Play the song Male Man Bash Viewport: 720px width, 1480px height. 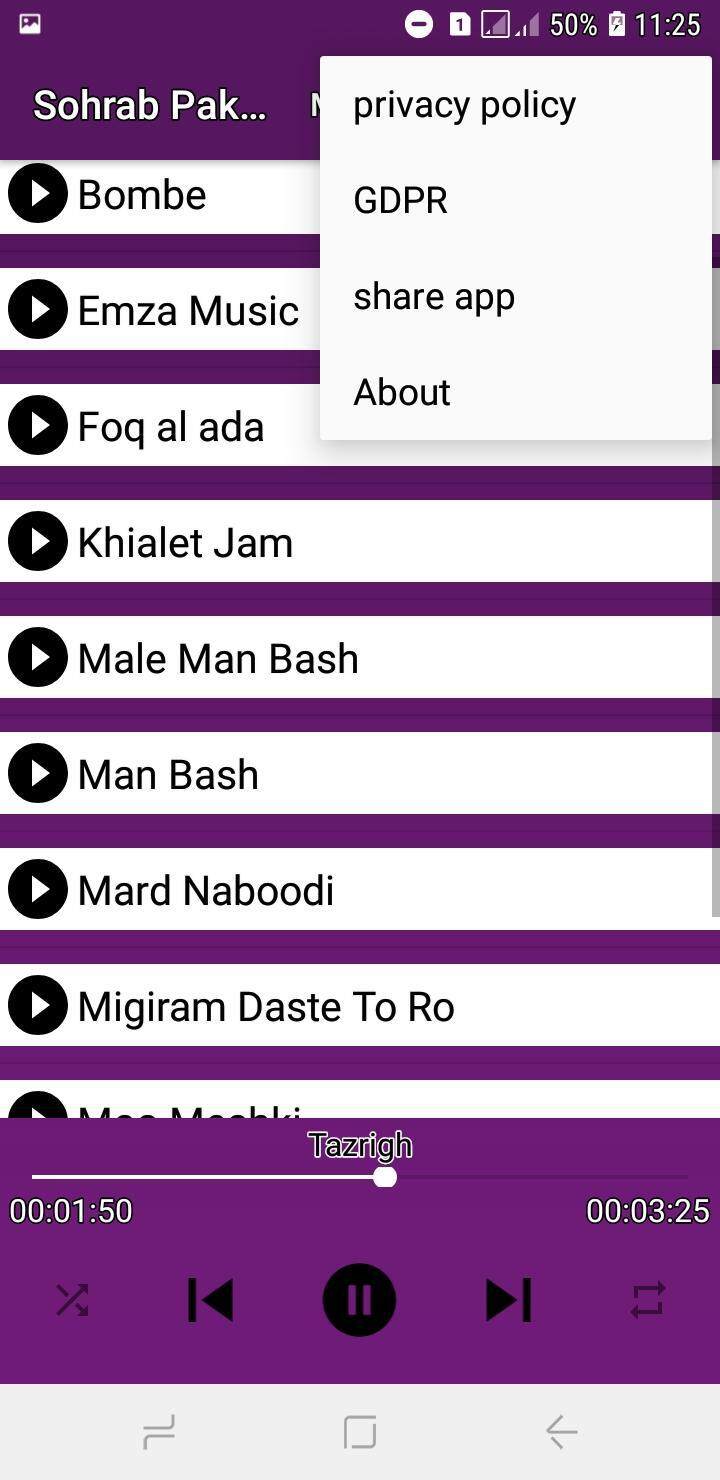pos(38,657)
